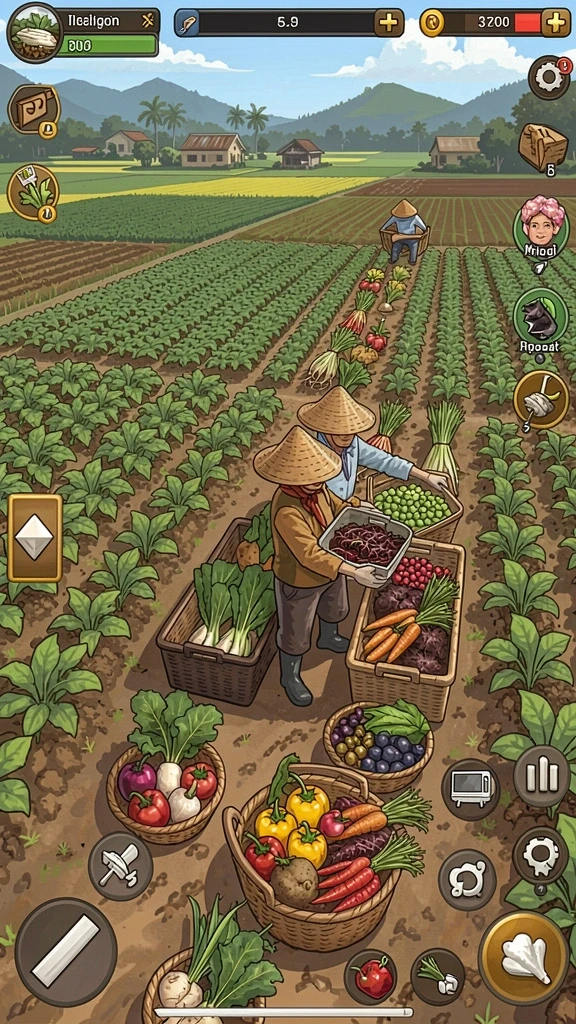Tap the circular swap button
Image resolution: width=576 pixels, height=1024 pixels.
click(x=467, y=880)
